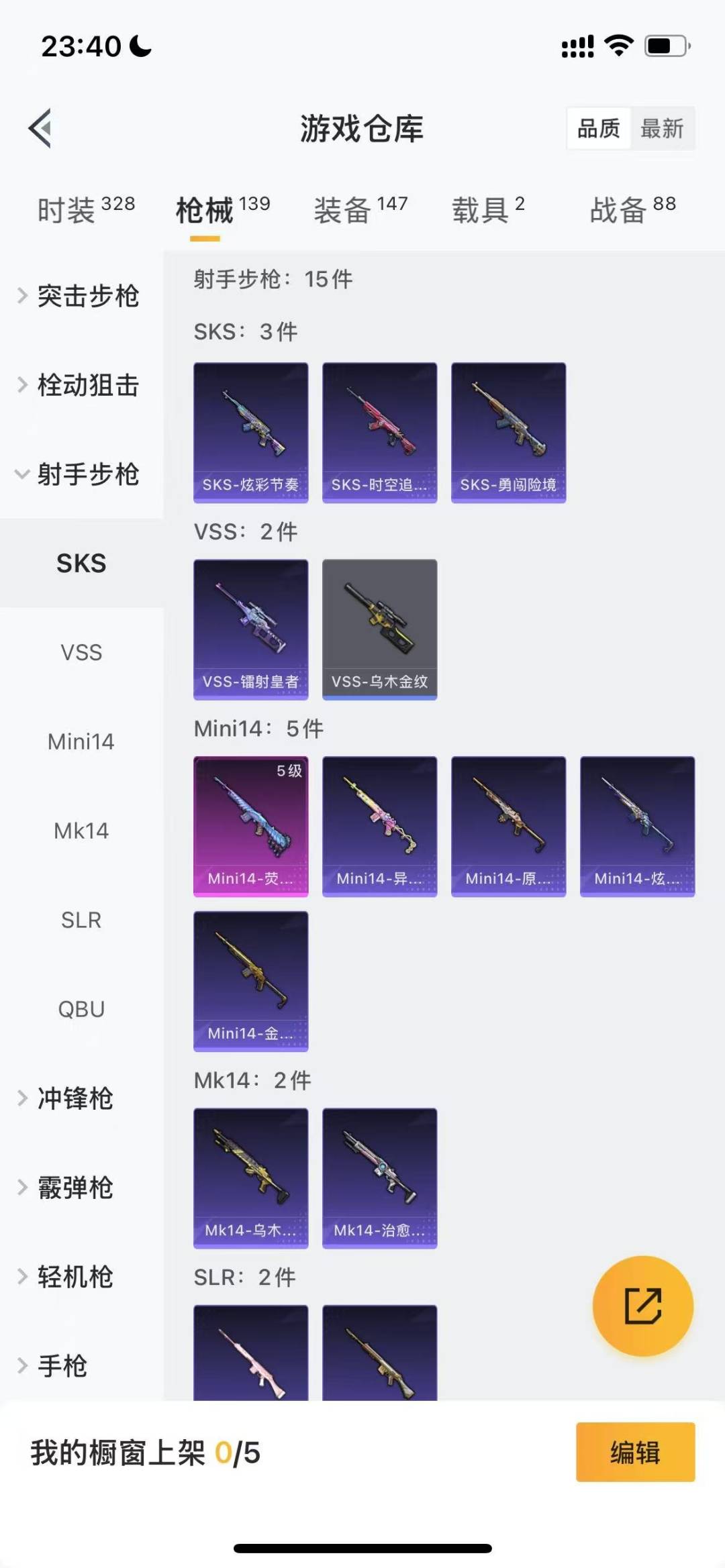The width and height of the screenshot is (725, 1568).
Task: Tap the 编辑 button
Action: [635, 1452]
